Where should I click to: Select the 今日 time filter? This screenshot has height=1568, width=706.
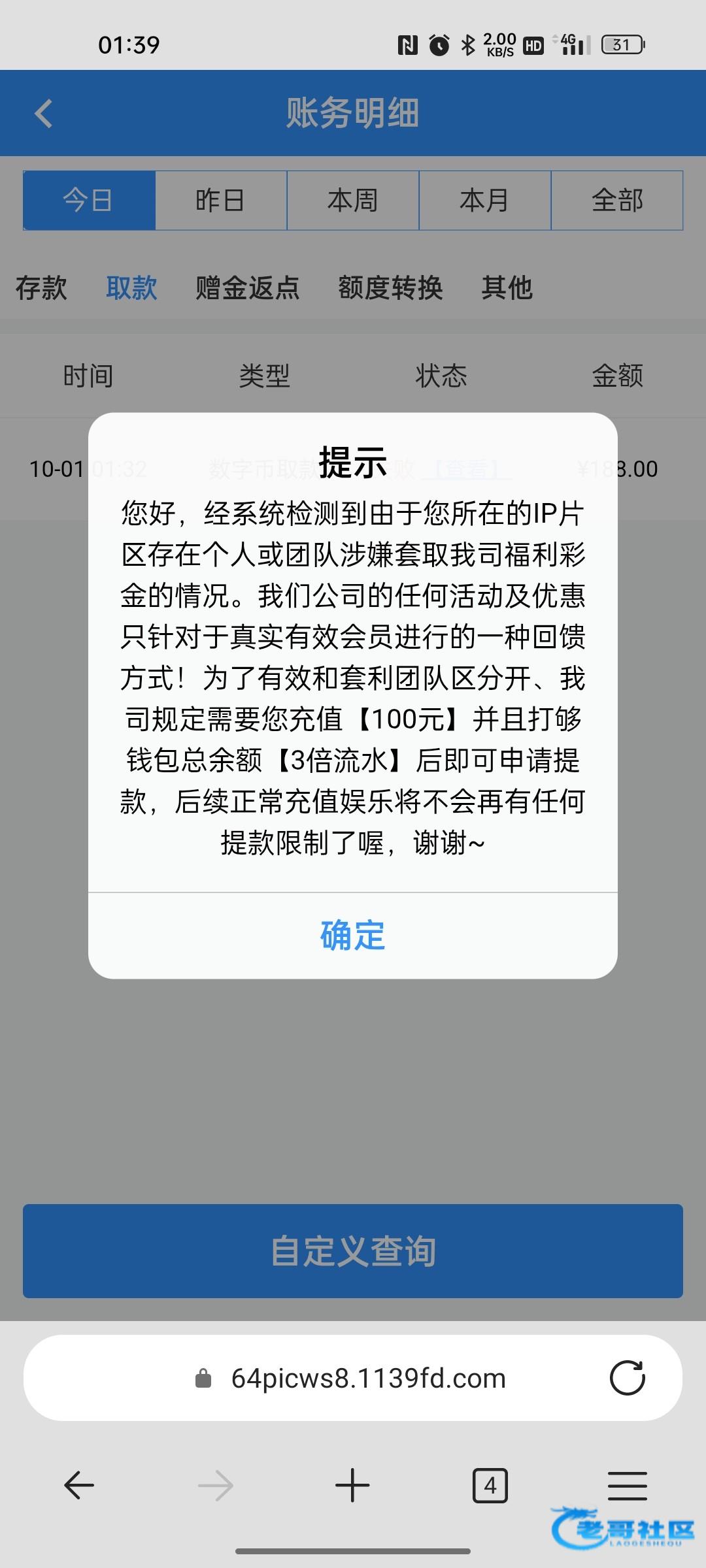click(x=89, y=200)
